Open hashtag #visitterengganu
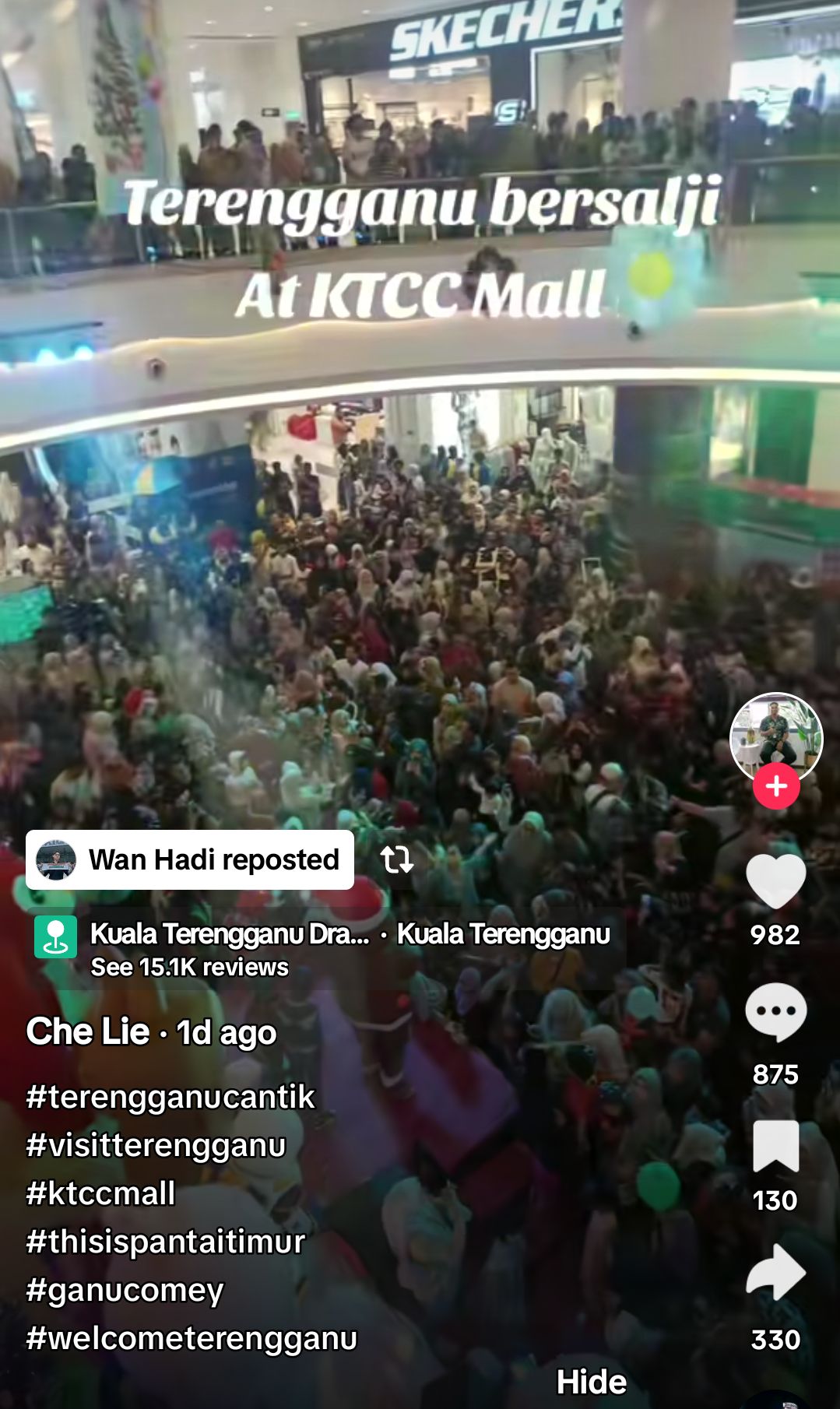840x1409 pixels. pos(156,1145)
